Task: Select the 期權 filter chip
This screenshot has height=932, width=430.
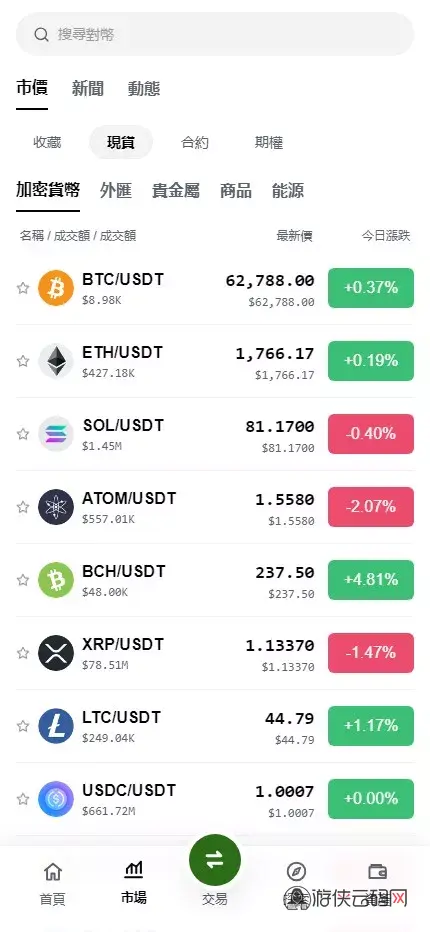Action: coord(269,143)
